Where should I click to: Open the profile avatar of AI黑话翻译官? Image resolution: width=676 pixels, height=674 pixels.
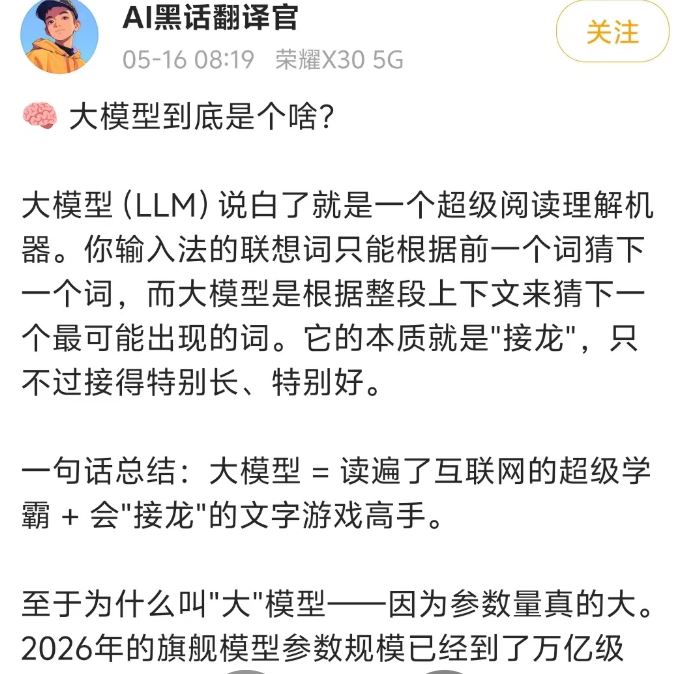coord(59,35)
